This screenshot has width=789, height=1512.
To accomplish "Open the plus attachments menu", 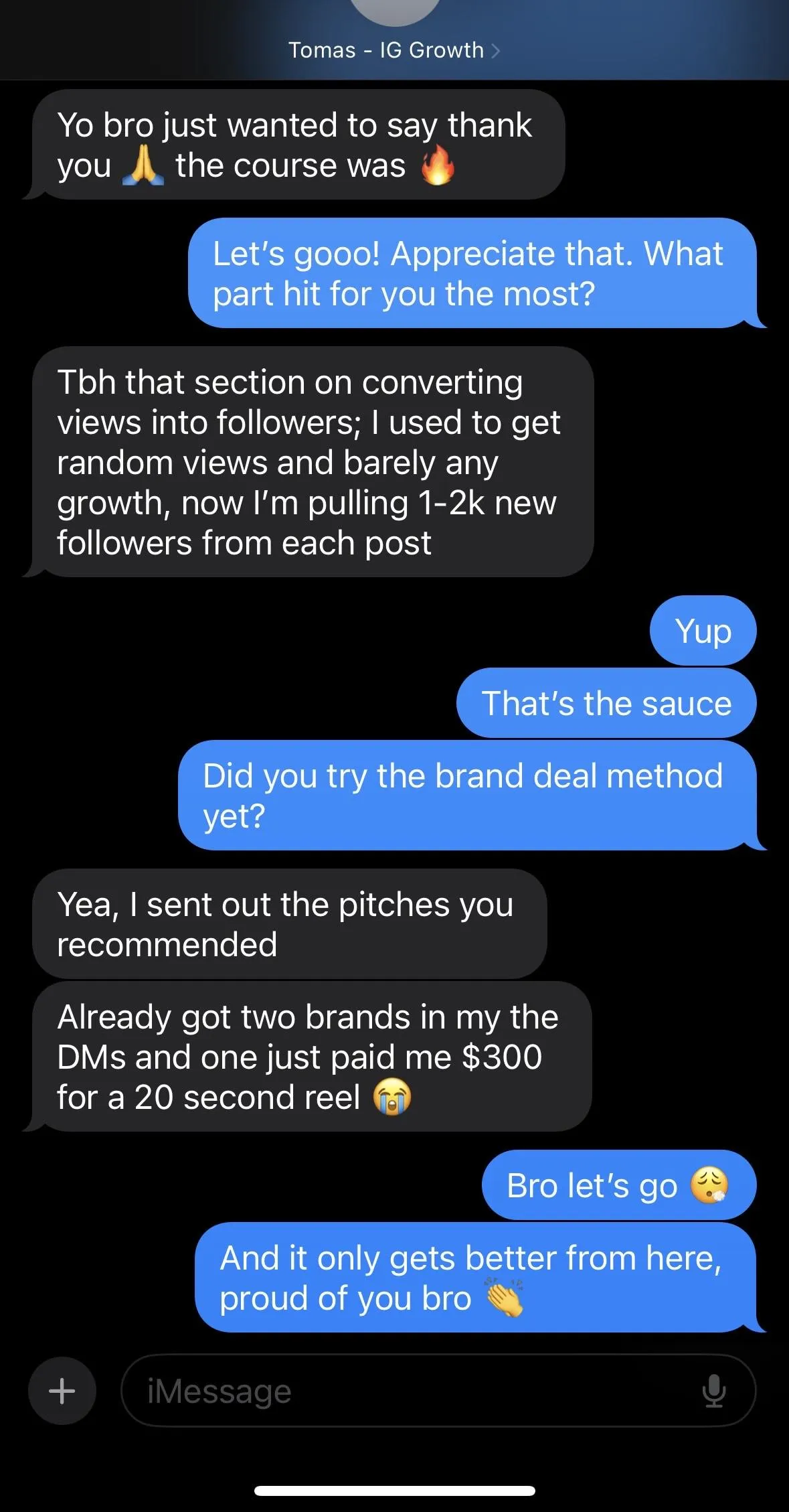I will (62, 1391).
